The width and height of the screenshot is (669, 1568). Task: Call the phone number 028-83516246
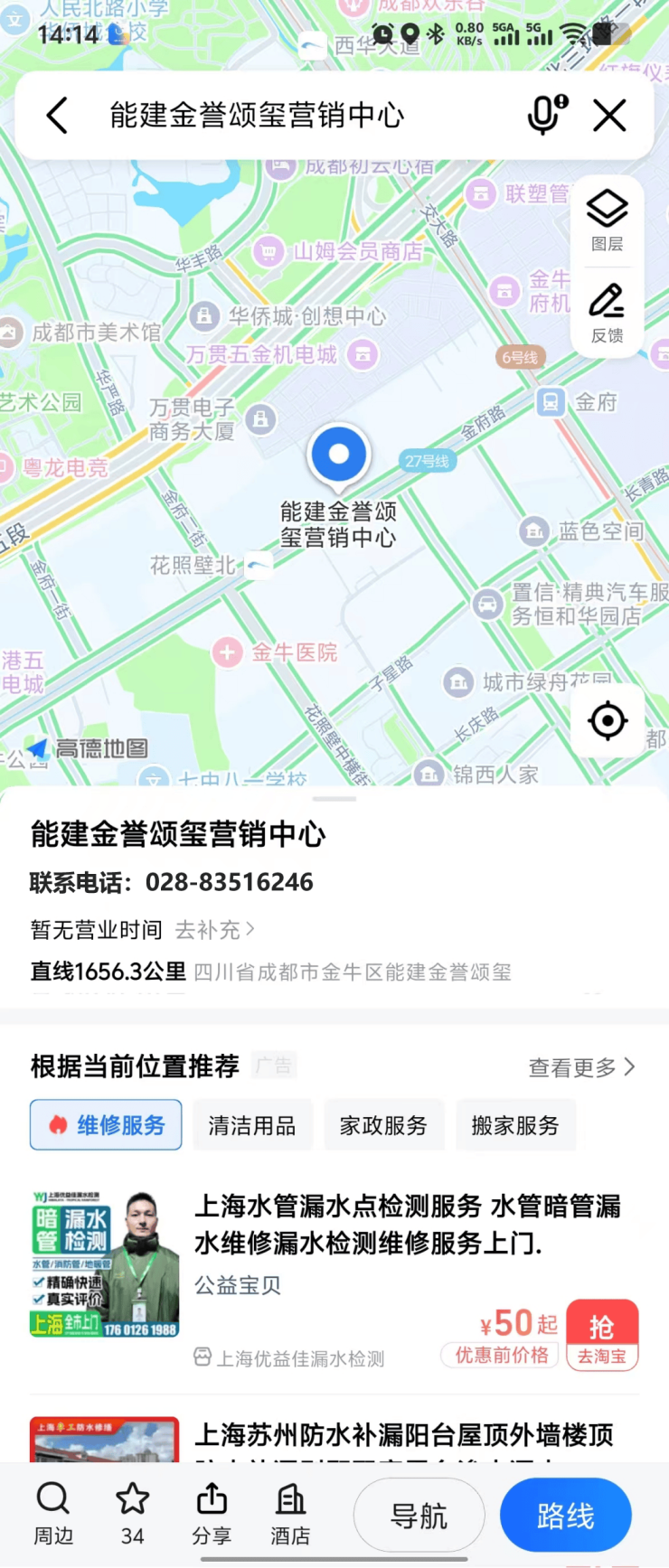229,882
